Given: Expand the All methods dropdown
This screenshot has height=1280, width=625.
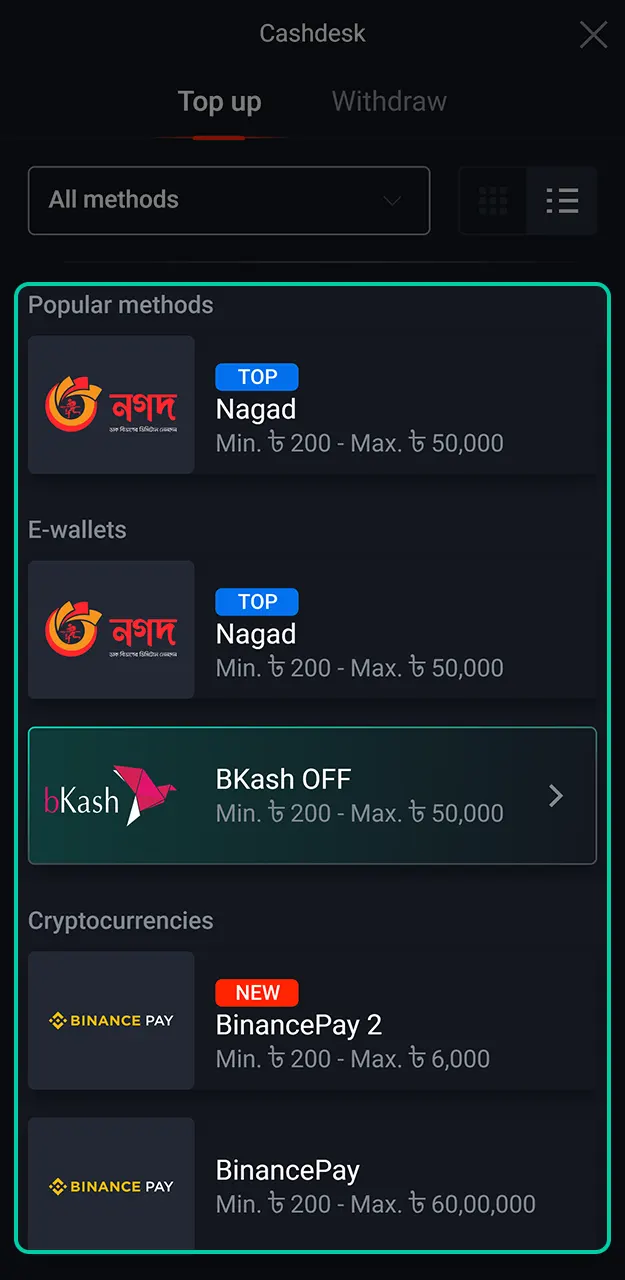Looking at the screenshot, I should [x=229, y=200].
